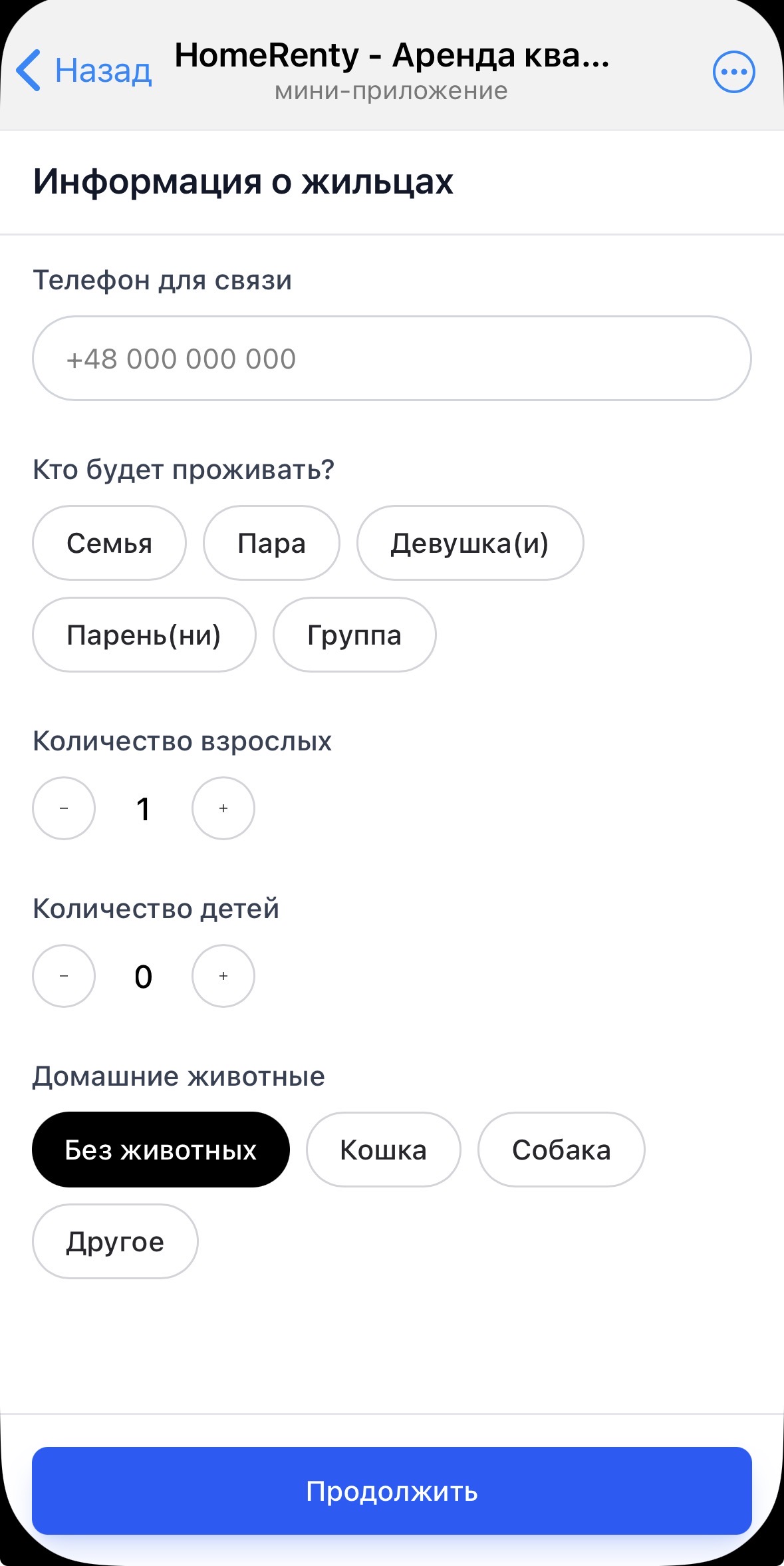Increase the adults count with plus
784x1566 pixels.
(x=223, y=808)
